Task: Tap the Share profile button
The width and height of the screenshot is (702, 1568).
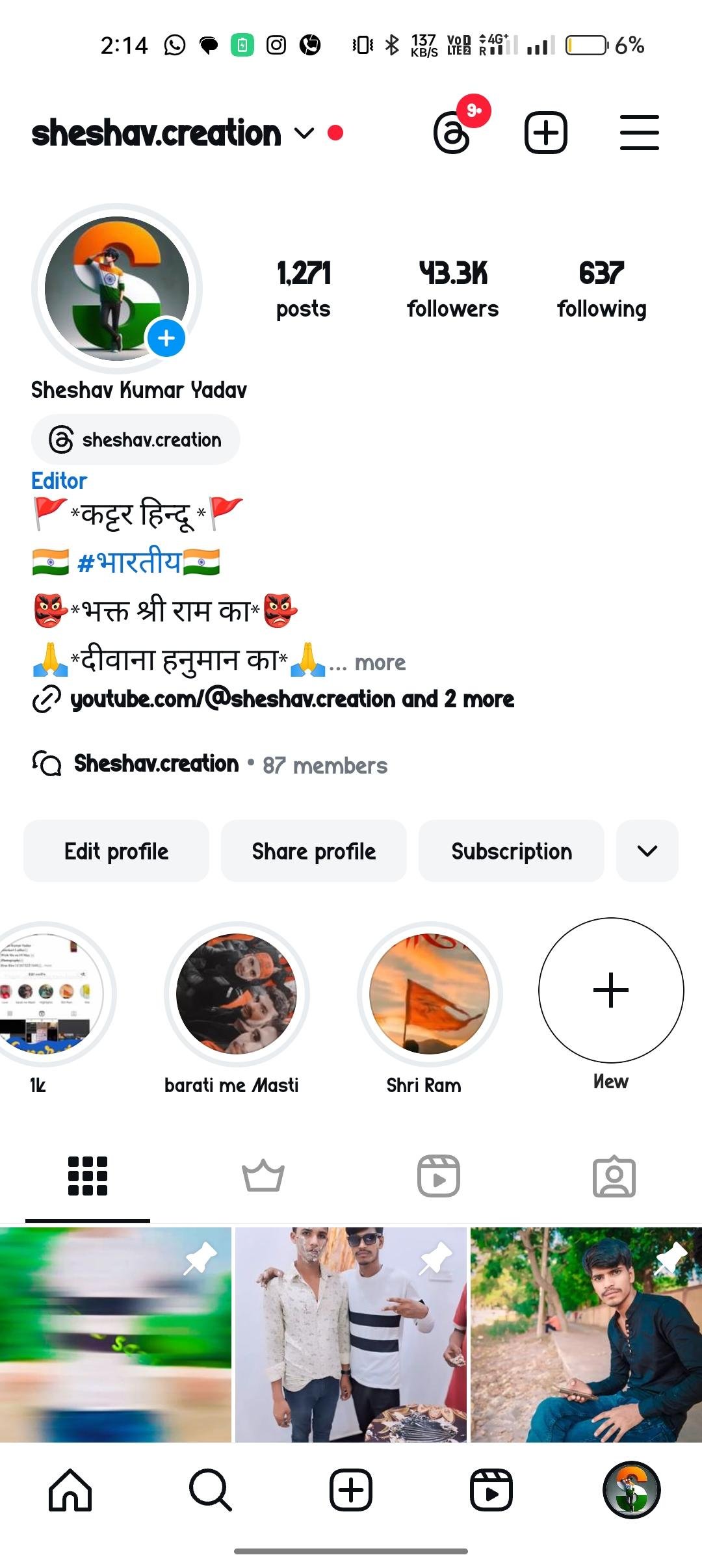Action: (313, 851)
